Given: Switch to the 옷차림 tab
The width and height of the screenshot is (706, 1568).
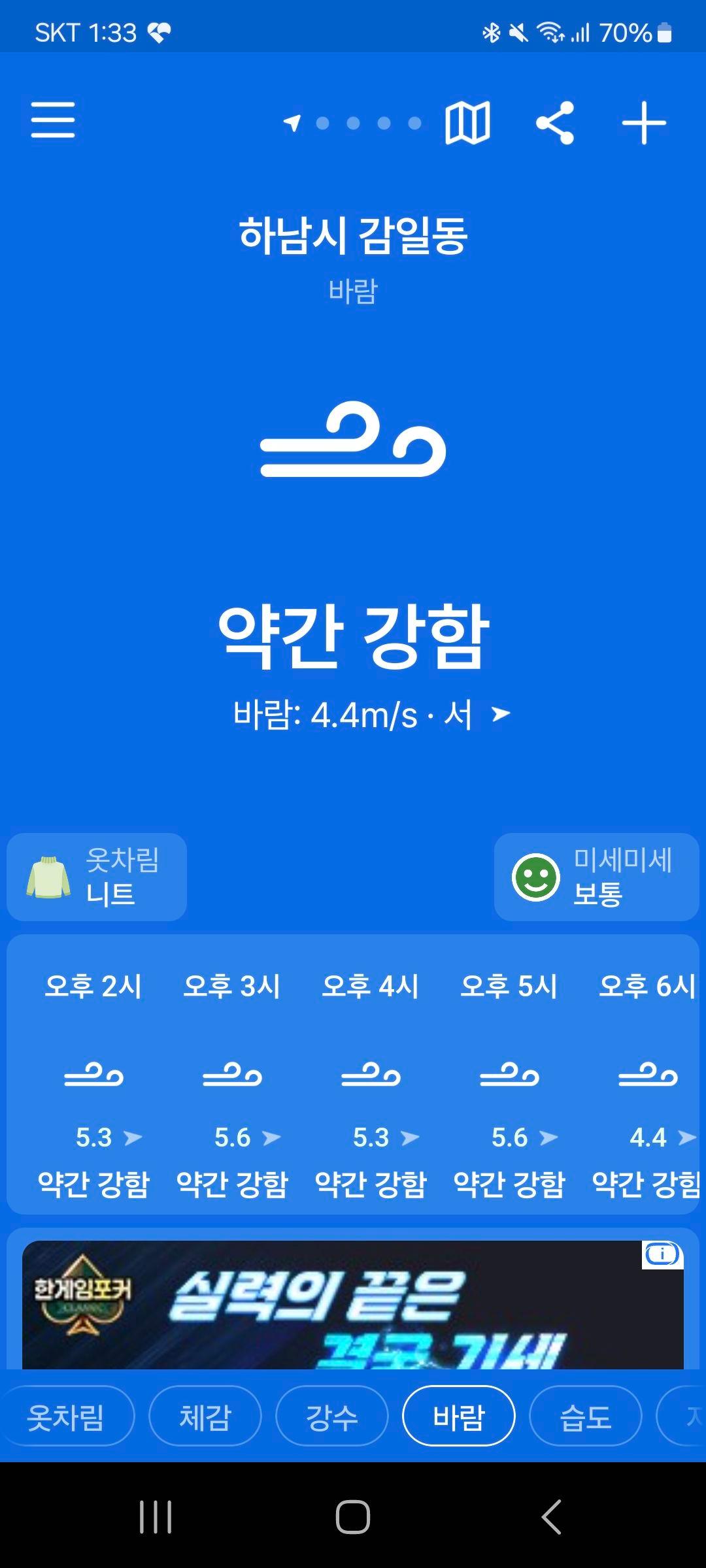Looking at the screenshot, I should 66,1416.
